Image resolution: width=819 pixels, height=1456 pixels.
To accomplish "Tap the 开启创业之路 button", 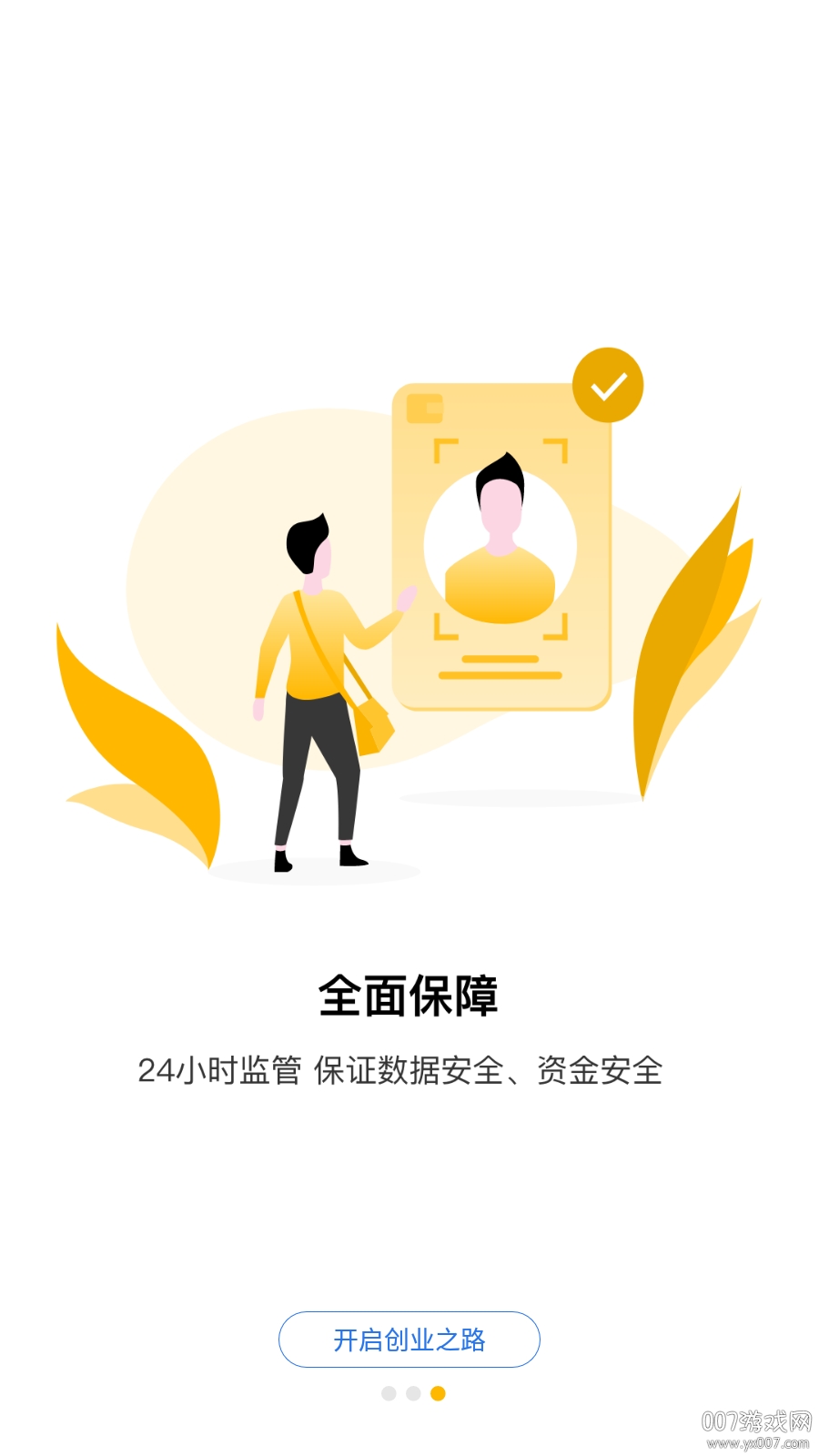I will pos(409,1340).
